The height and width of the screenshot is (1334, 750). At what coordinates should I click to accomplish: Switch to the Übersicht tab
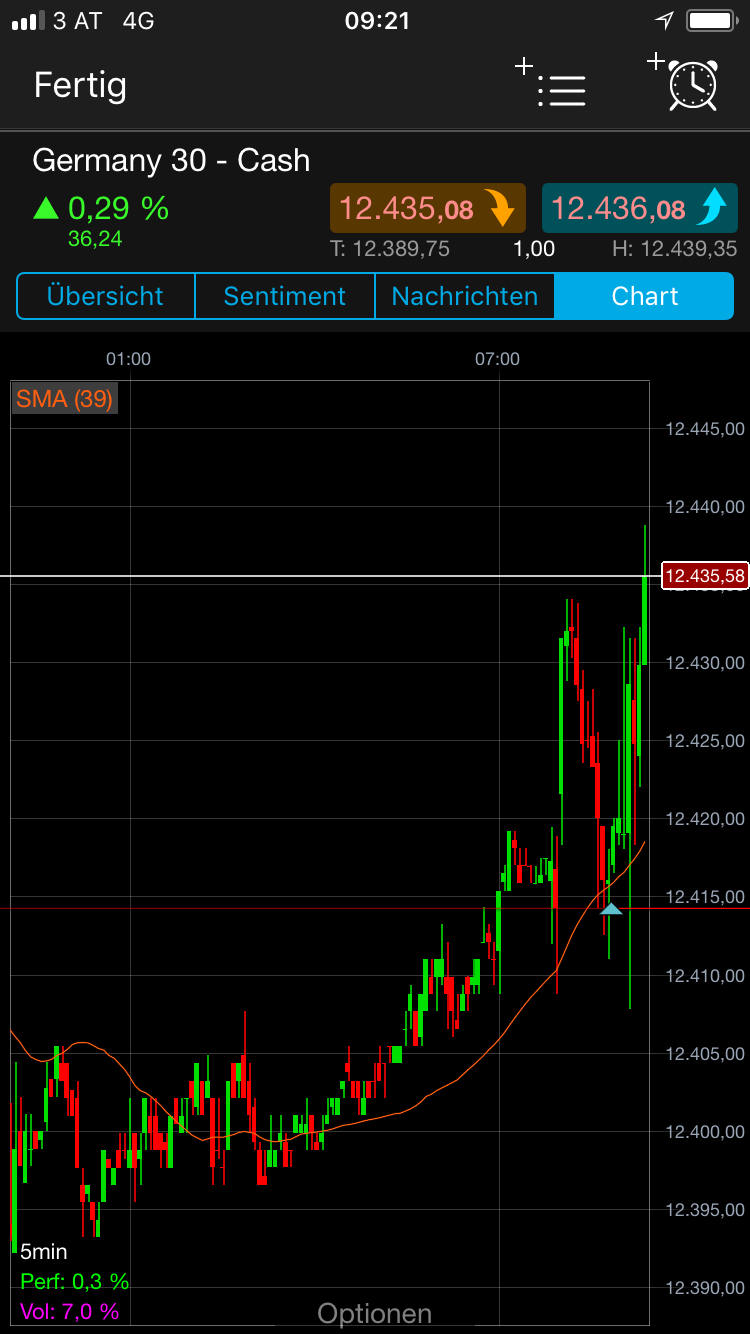pyautogui.click(x=105, y=296)
